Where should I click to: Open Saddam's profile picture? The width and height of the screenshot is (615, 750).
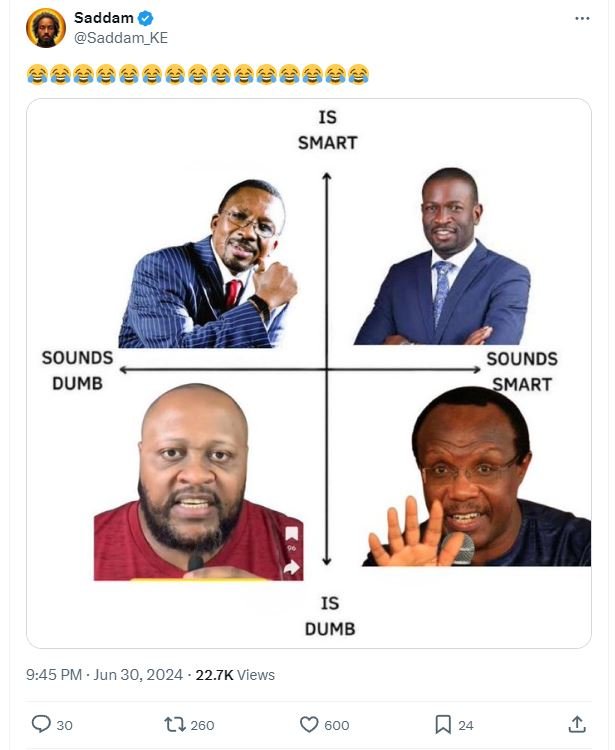(x=45, y=27)
